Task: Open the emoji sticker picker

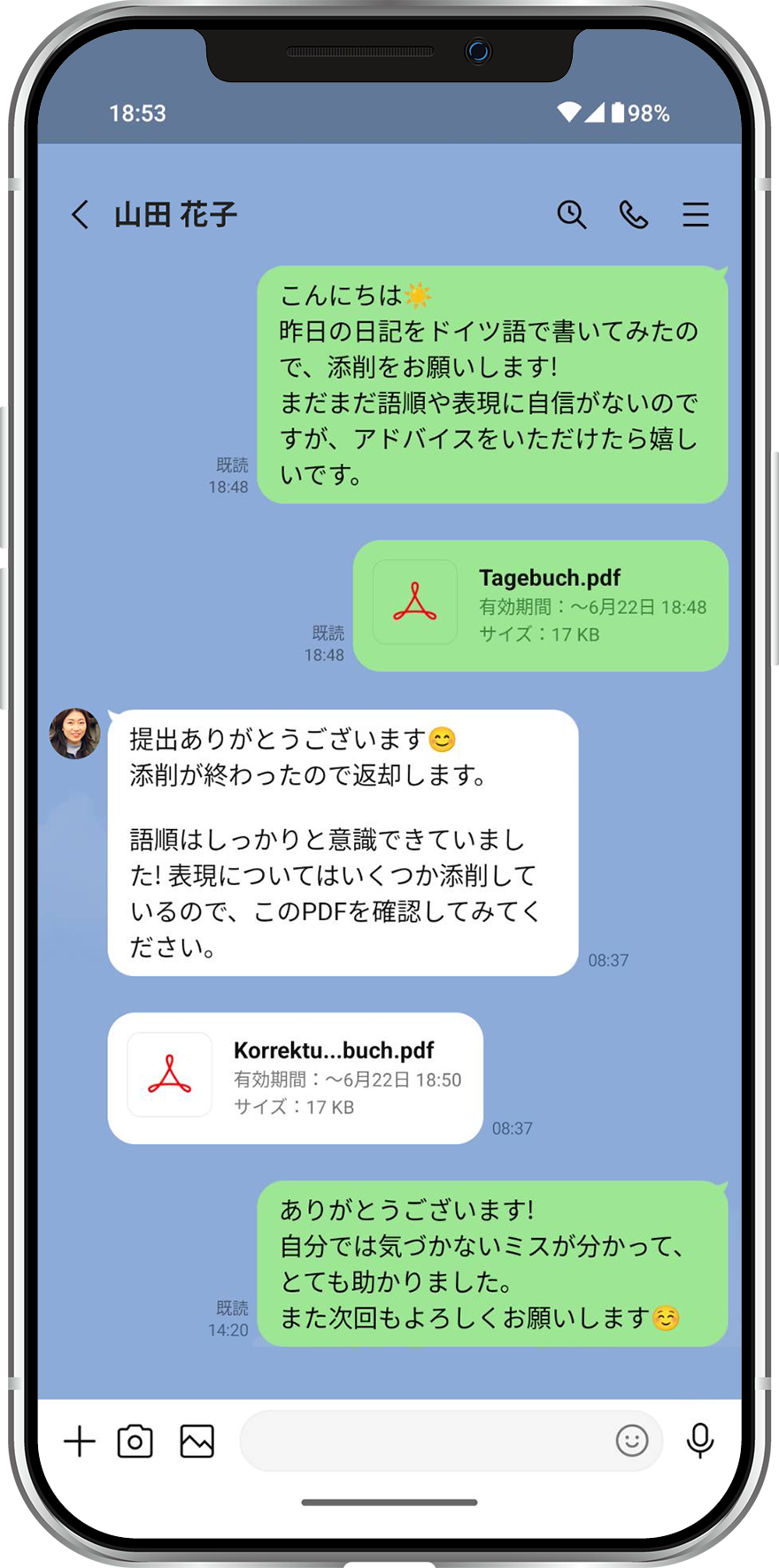Action: 632,1441
